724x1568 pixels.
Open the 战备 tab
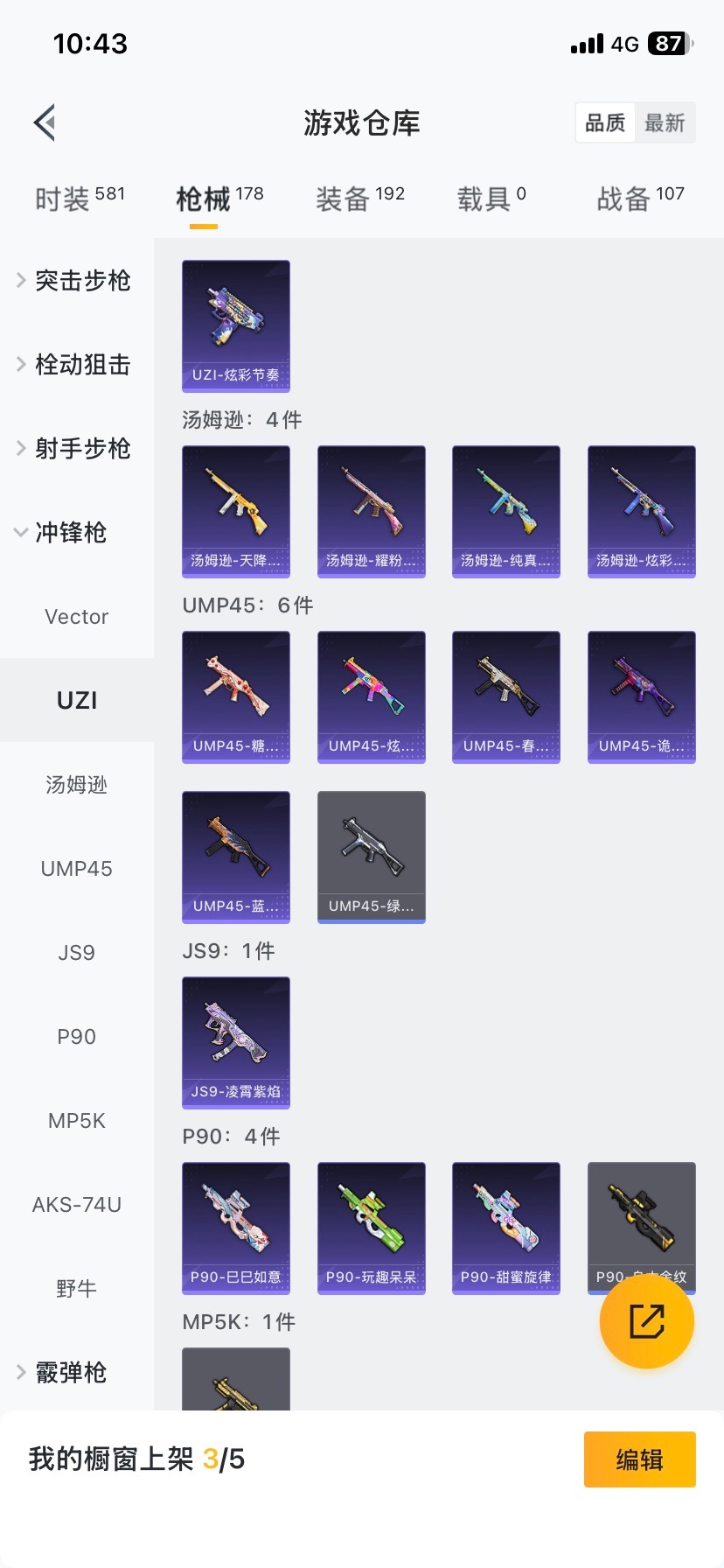coord(639,199)
